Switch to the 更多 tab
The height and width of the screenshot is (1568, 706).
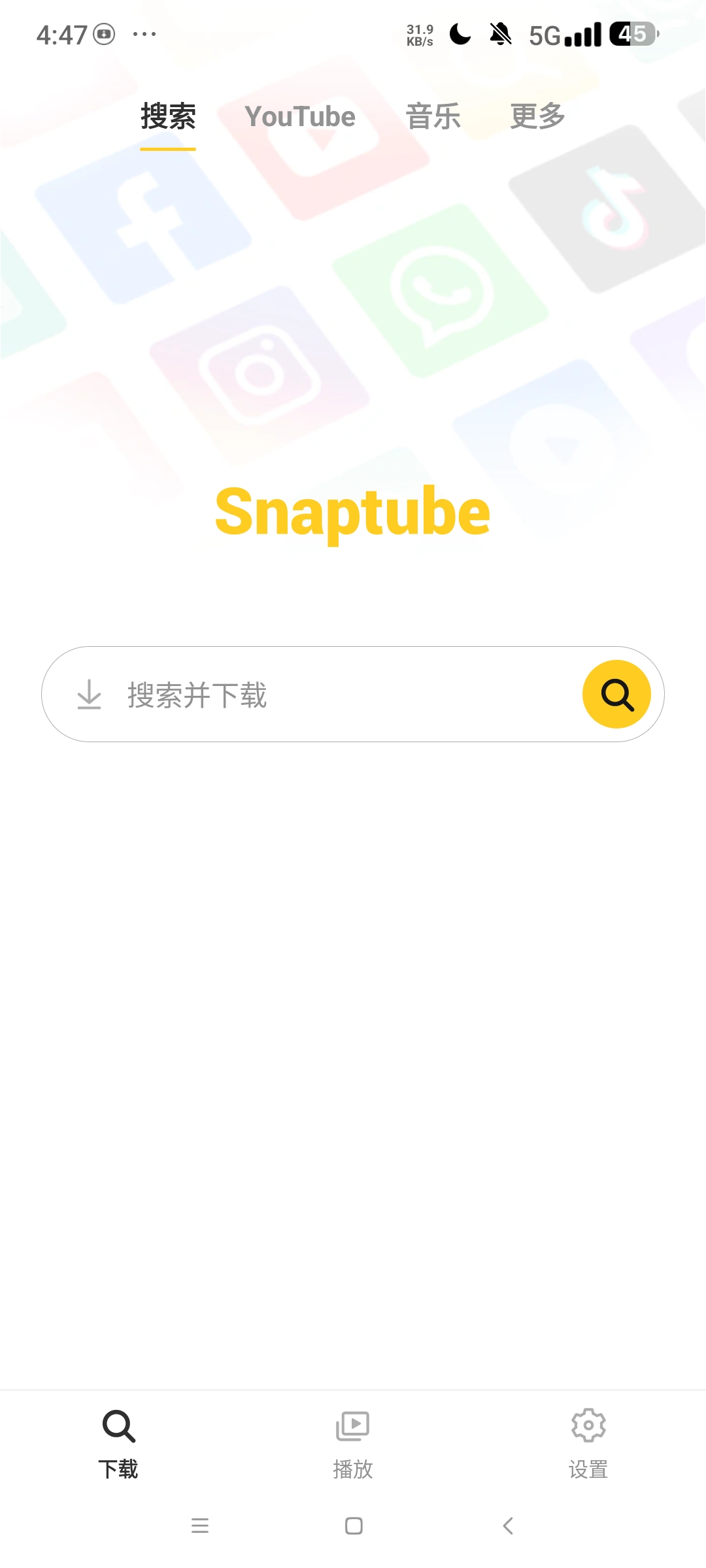point(537,117)
